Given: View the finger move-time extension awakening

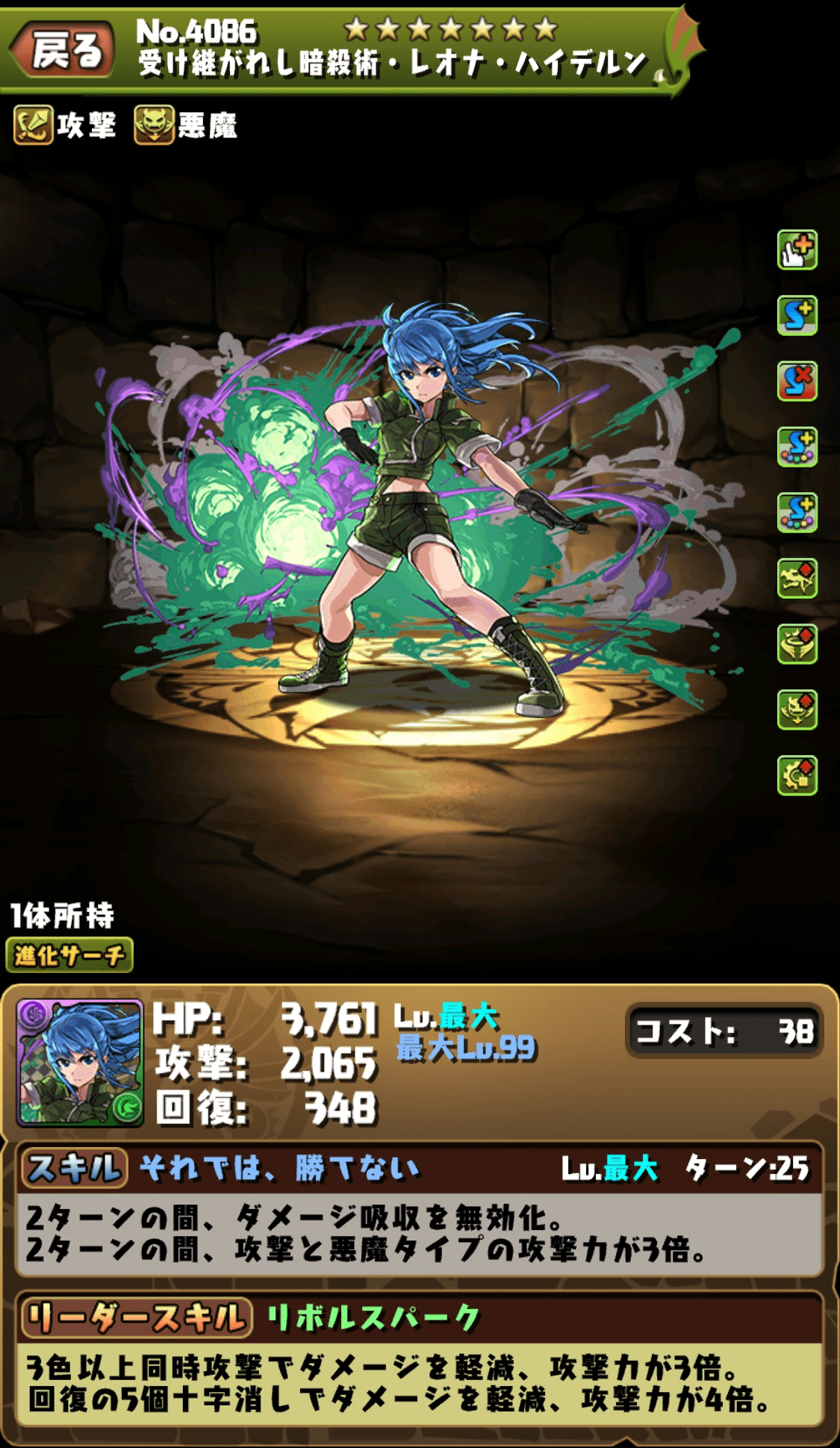Looking at the screenshot, I should pyautogui.click(x=797, y=250).
